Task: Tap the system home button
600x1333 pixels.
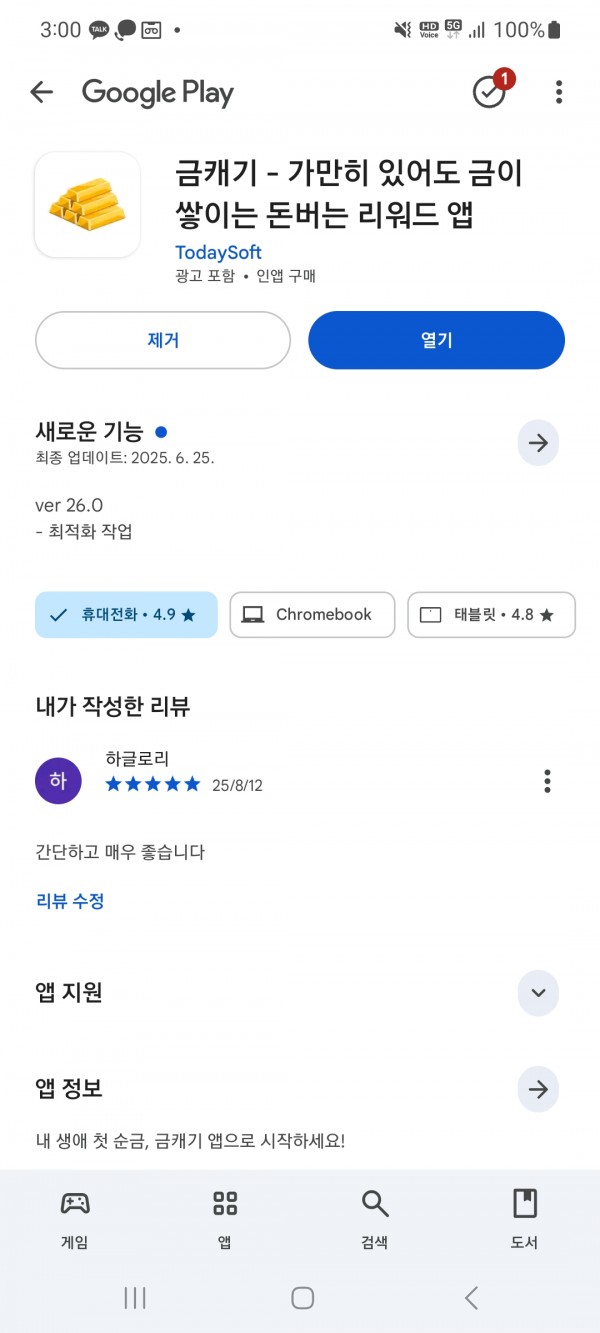Action: (x=302, y=1298)
